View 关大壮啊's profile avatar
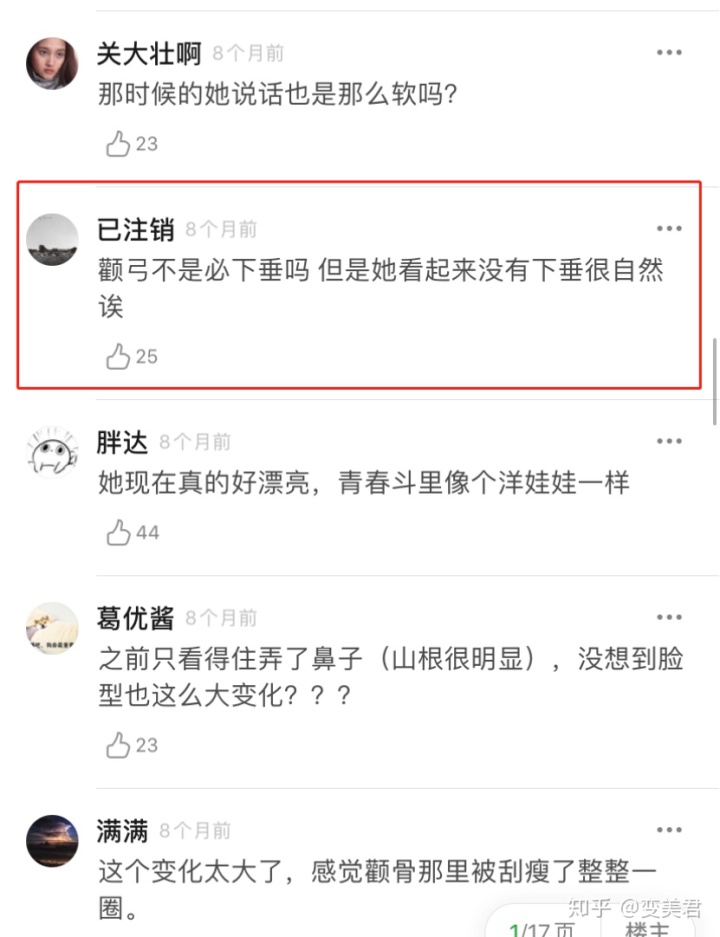This screenshot has height=937, width=720. 52,64
